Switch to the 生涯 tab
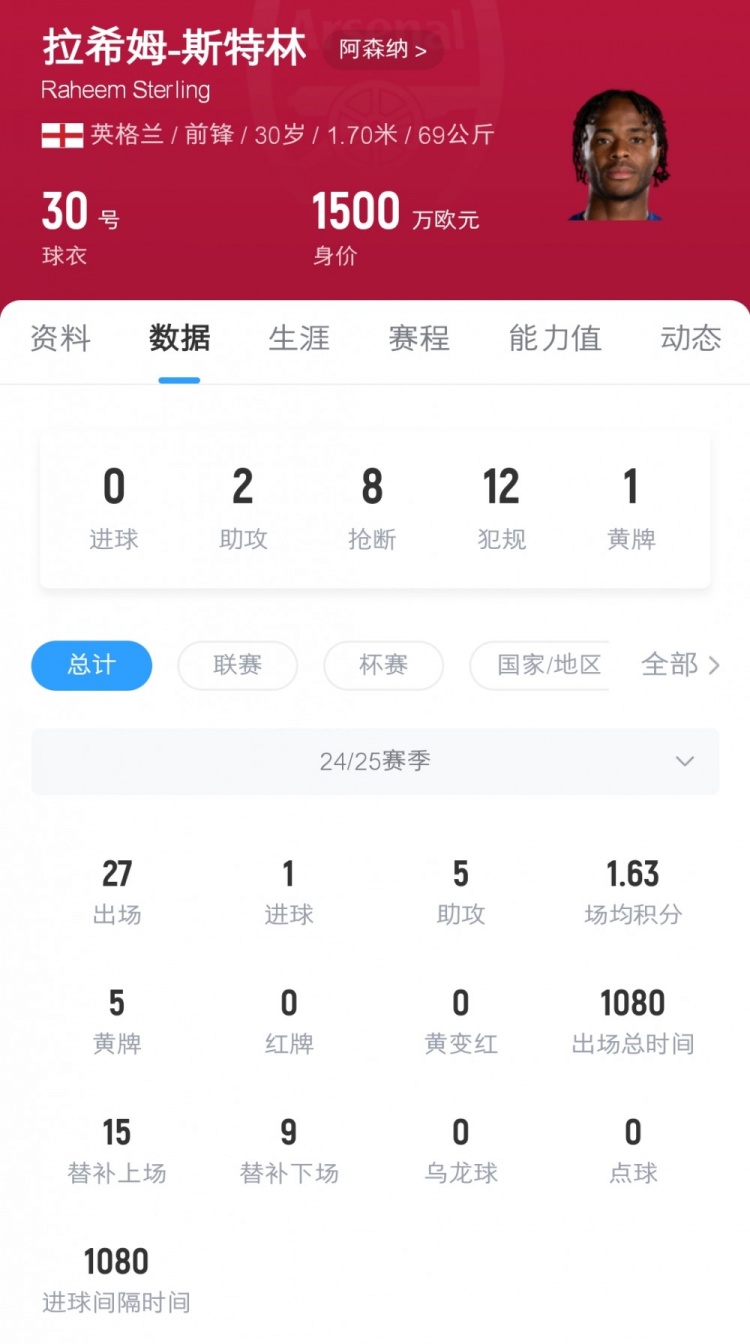 coord(299,338)
